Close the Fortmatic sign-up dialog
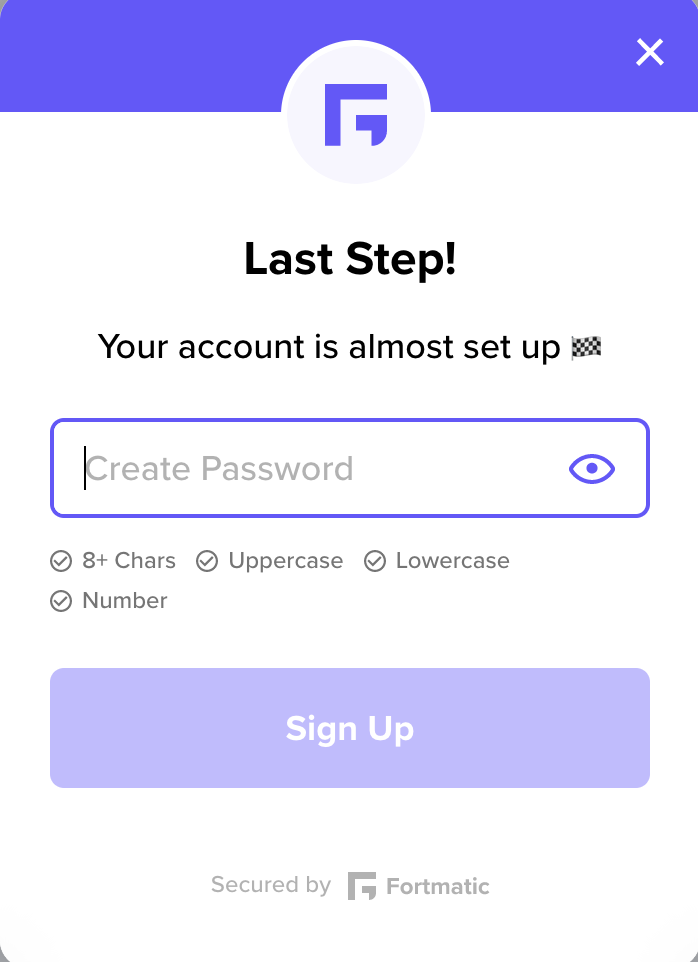The height and width of the screenshot is (962, 698). [x=650, y=52]
